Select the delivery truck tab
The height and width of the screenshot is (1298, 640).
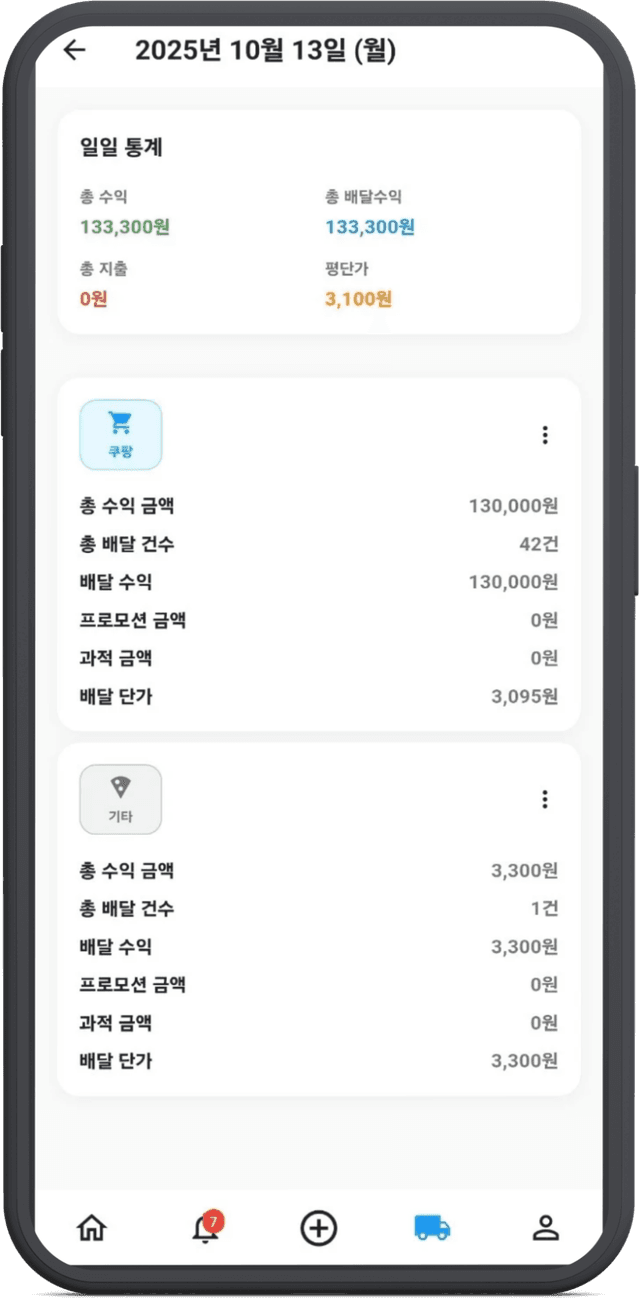click(x=432, y=1228)
